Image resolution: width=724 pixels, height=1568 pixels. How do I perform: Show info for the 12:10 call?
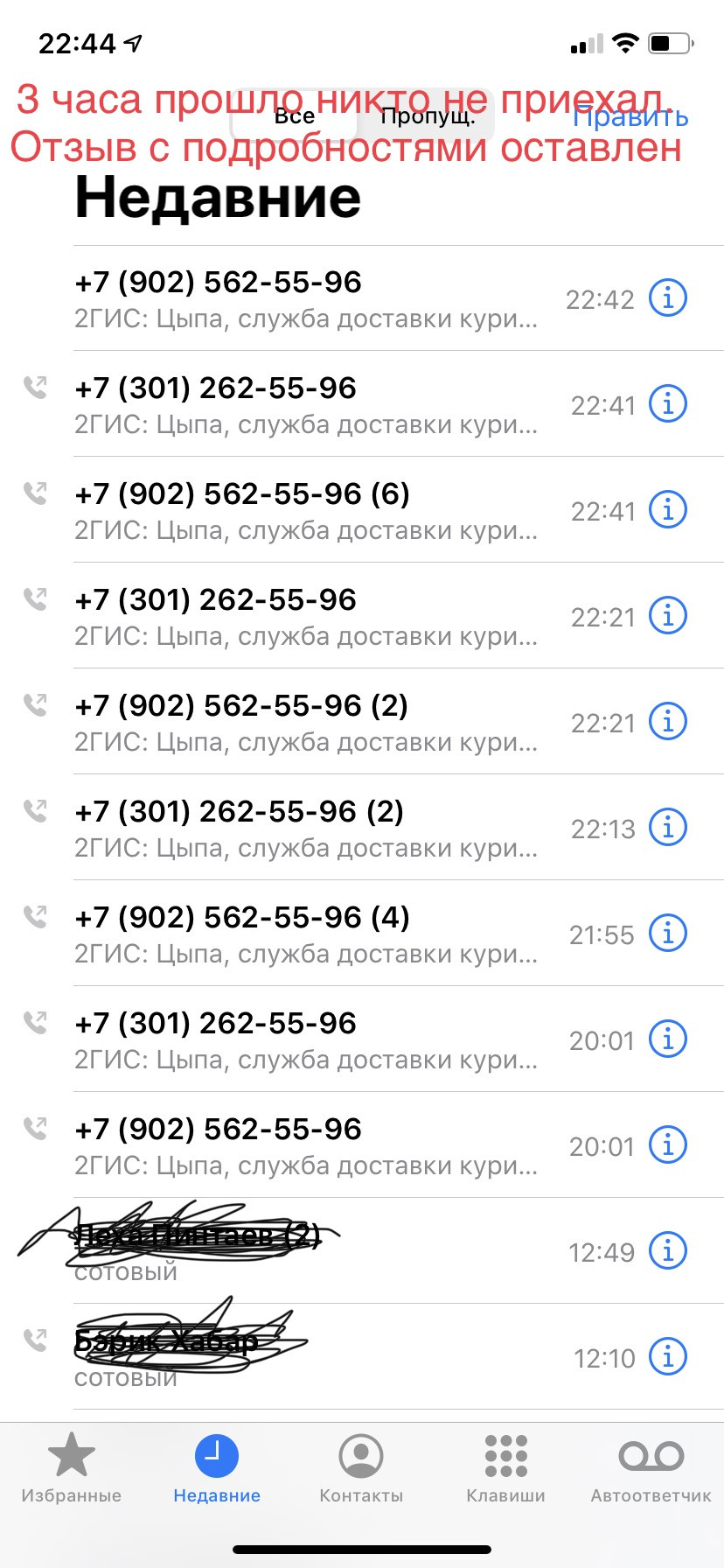point(668,1356)
